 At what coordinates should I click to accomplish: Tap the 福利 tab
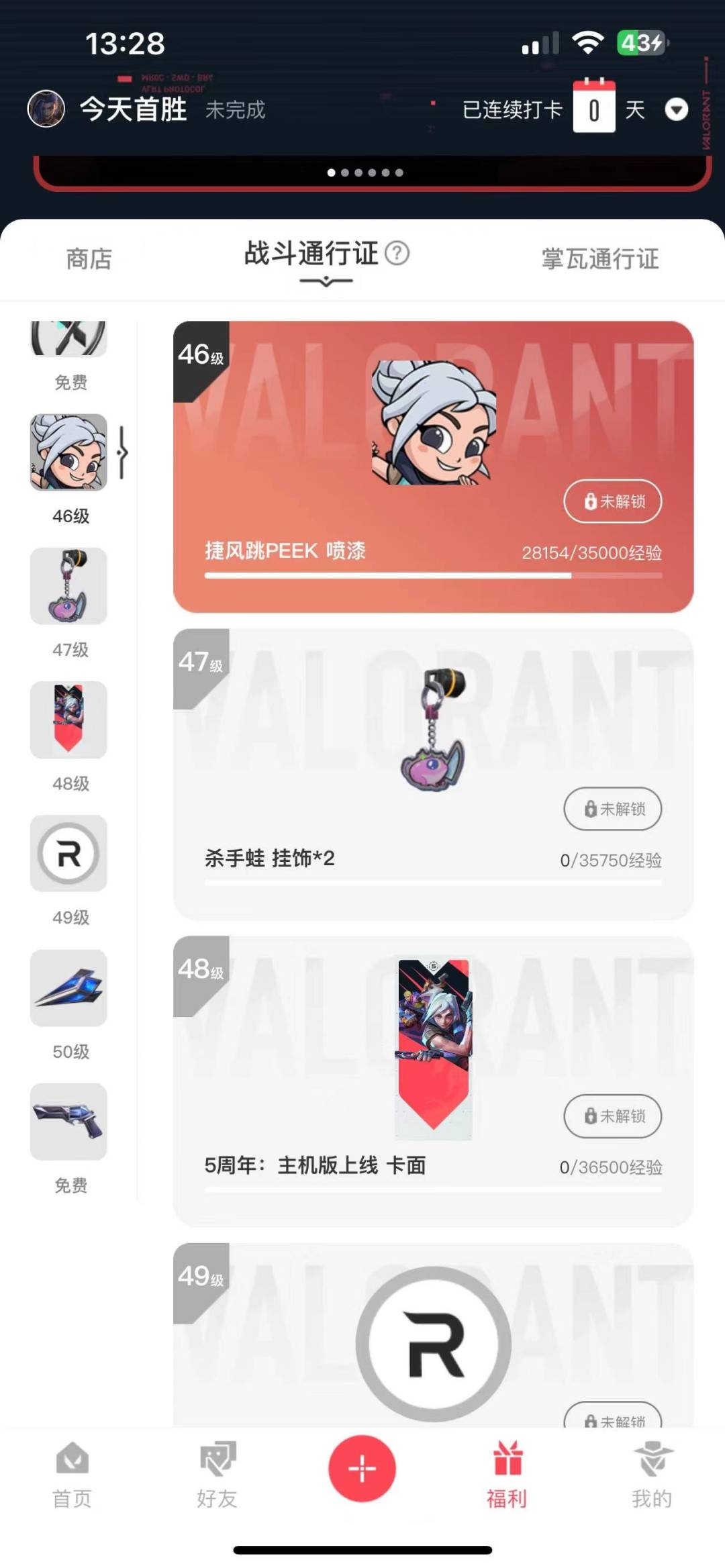tap(507, 1474)
